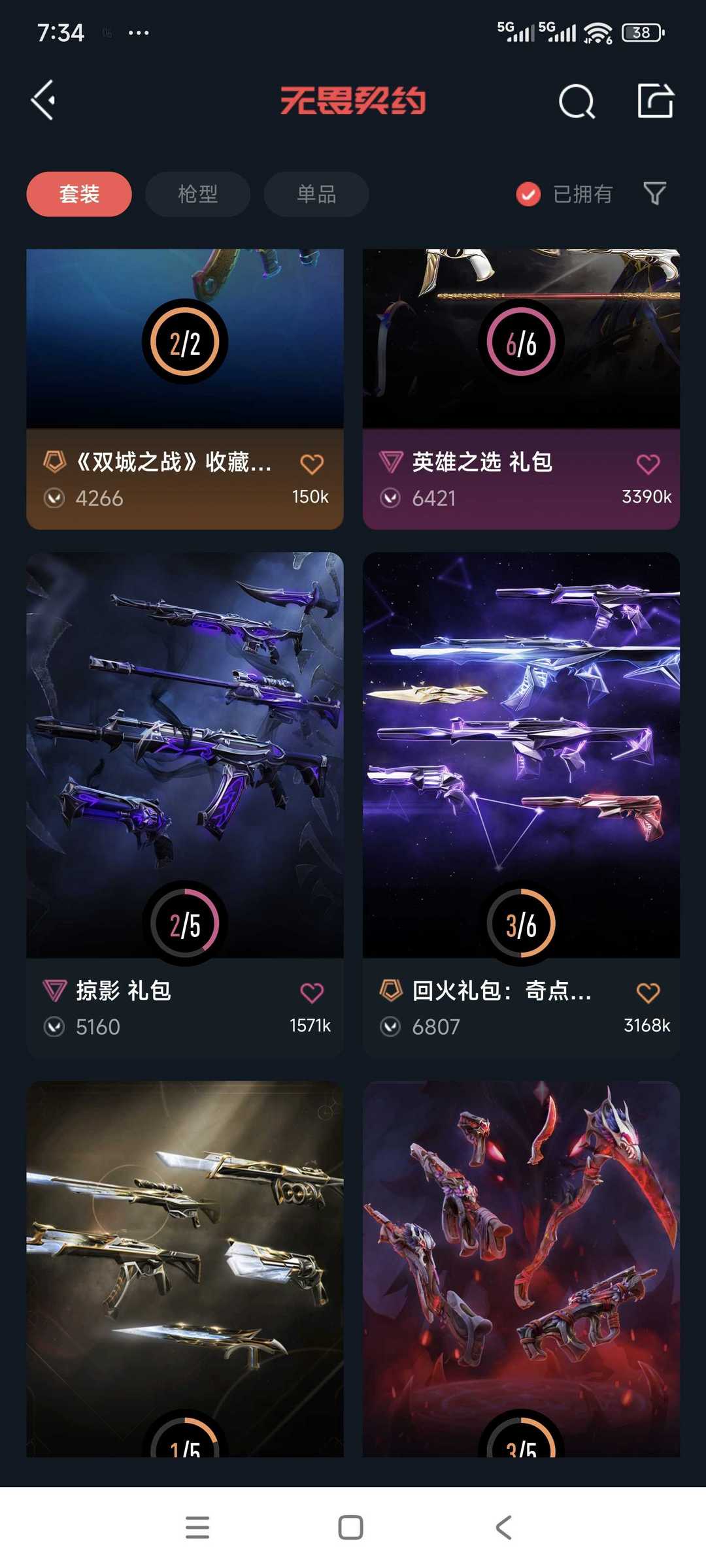The height and width of the screenshot is (1568, 706).
Task: Like the 《双城之战》收藏 bundle
Action: coord(312,464)
